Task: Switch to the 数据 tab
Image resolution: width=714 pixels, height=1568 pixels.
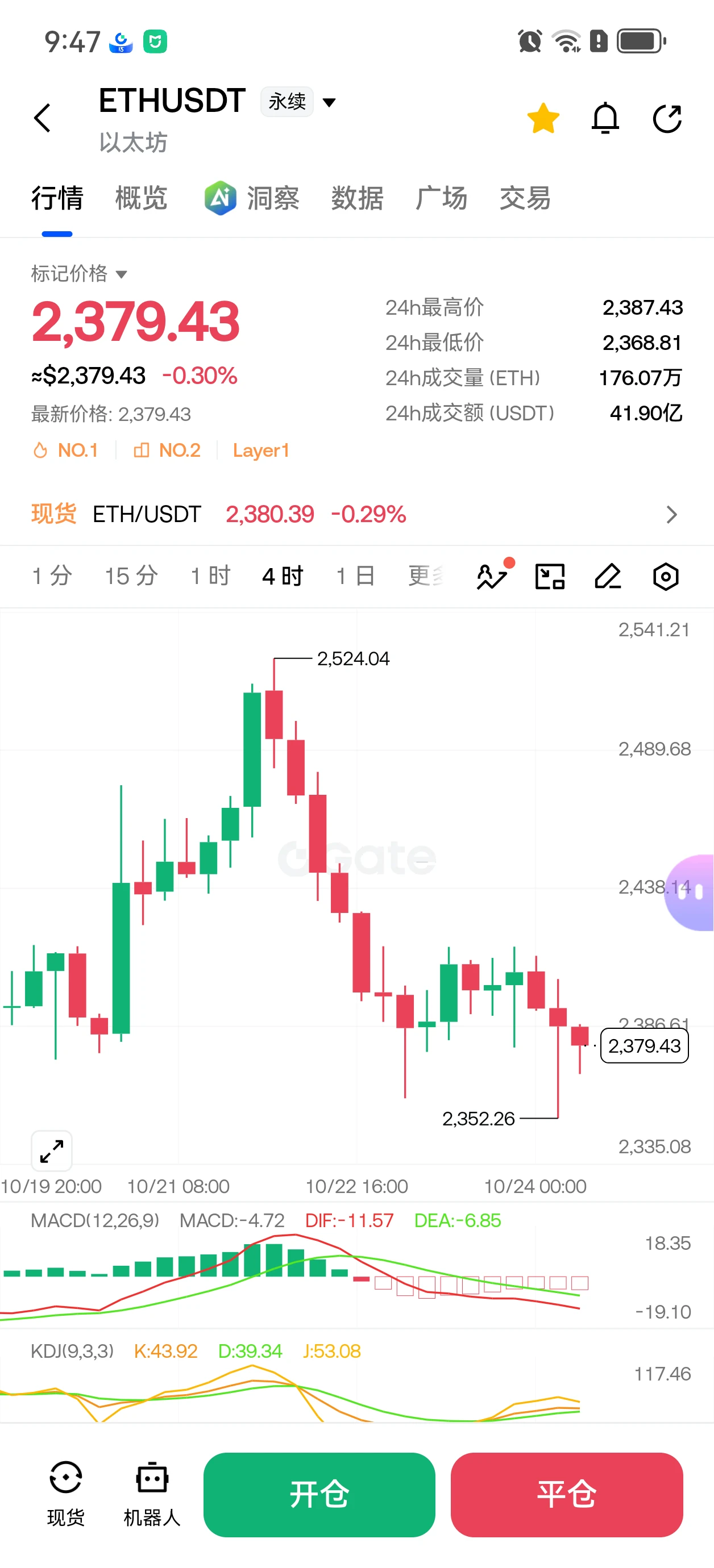Action: 357,198
